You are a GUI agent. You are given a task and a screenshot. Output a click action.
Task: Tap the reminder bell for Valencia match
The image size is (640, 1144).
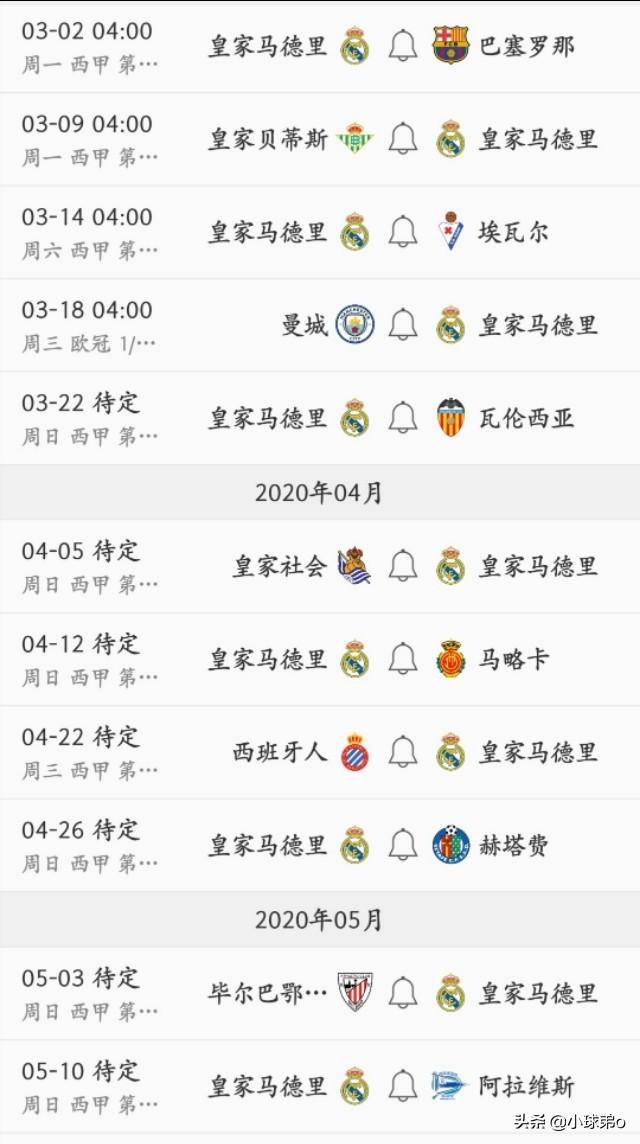tap(403, 418)
